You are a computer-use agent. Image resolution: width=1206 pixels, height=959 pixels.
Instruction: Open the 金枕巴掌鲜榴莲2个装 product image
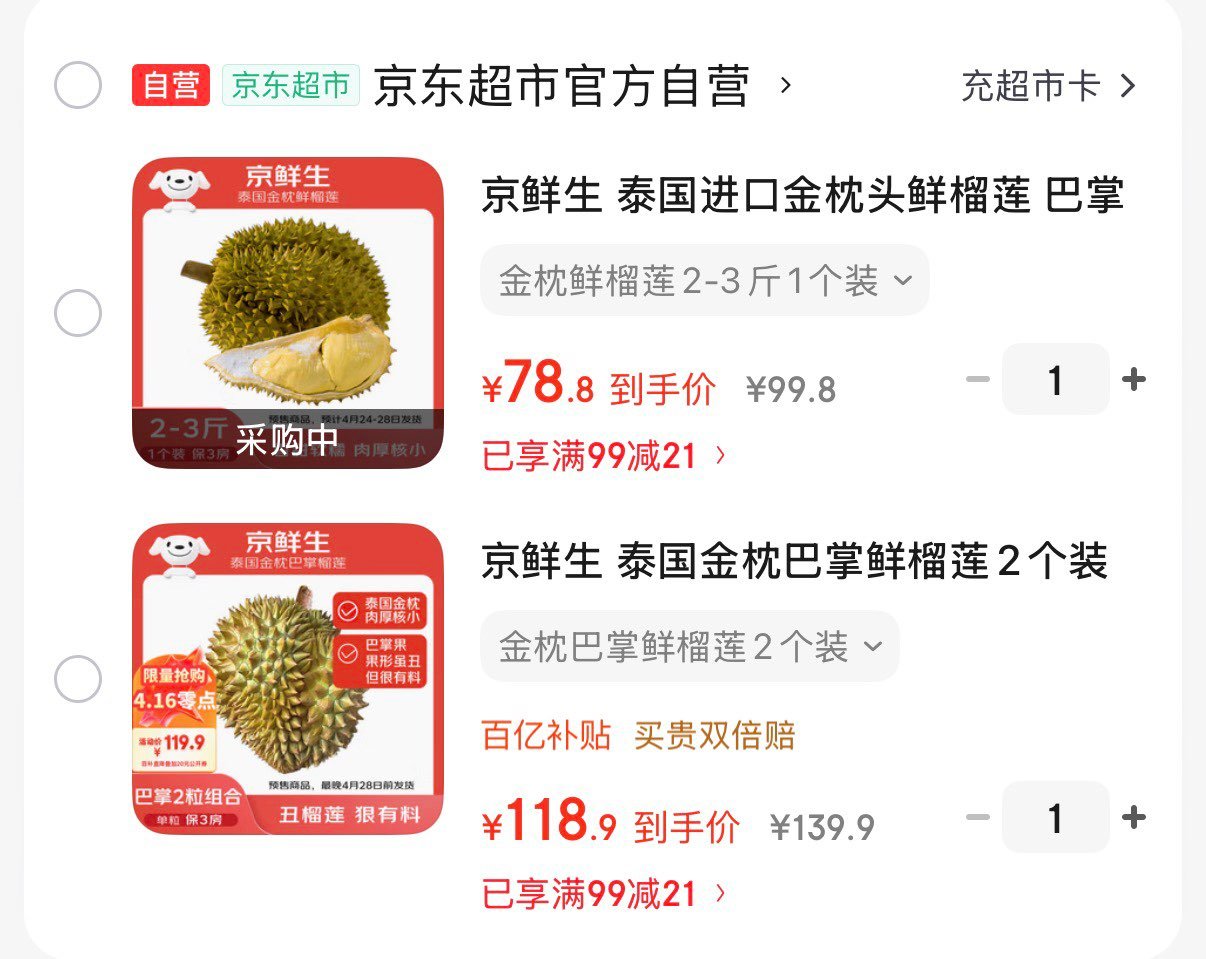pos(287,679)
